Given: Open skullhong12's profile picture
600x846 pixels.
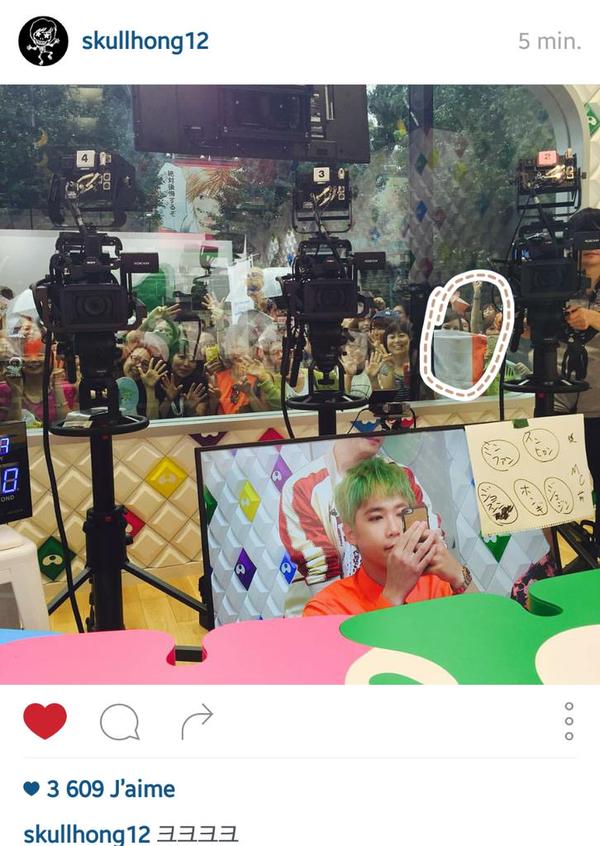Looking at the screenshot, I should tap(43, 42).
